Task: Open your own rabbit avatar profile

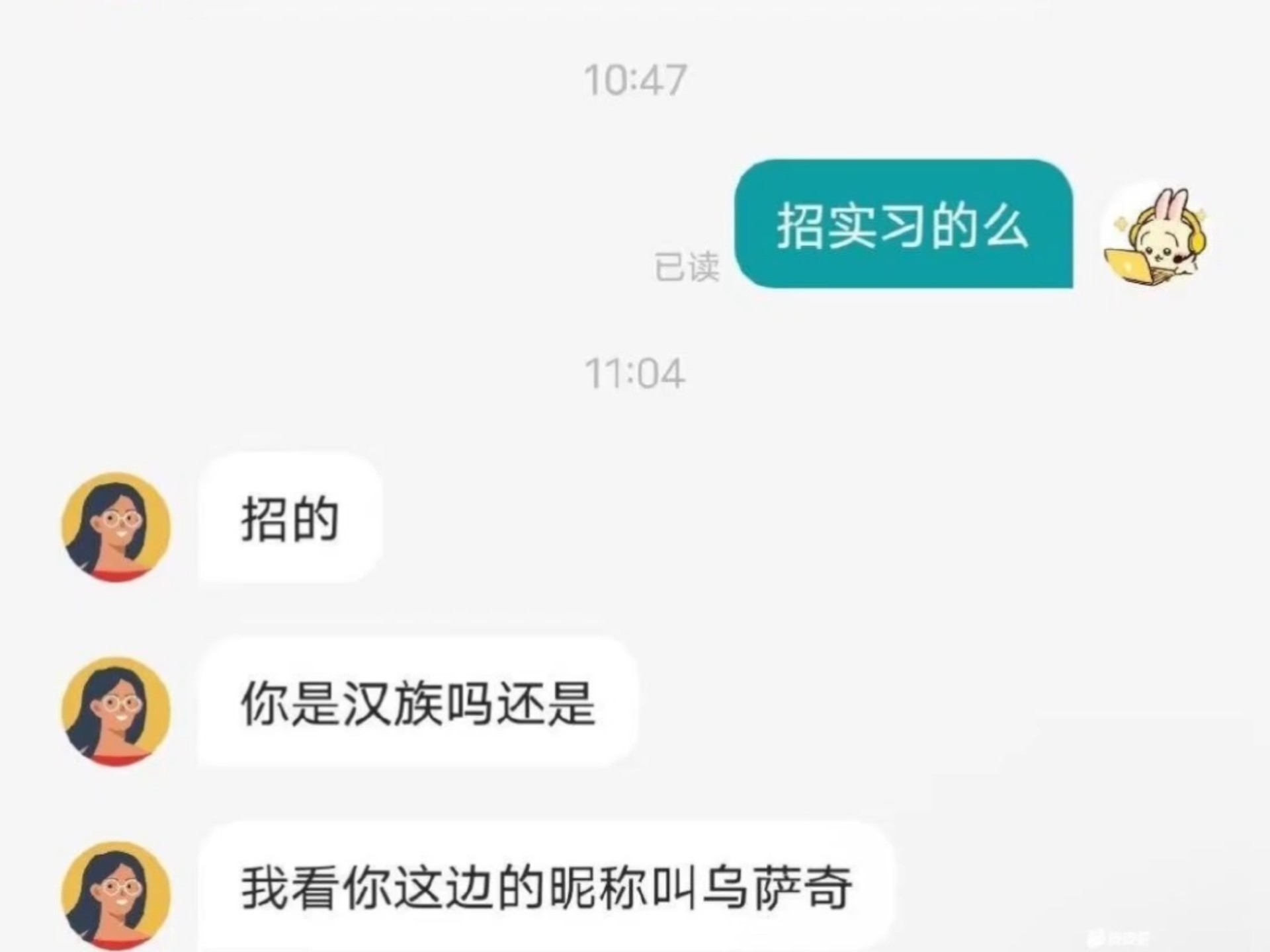Action: point(1156,235)
